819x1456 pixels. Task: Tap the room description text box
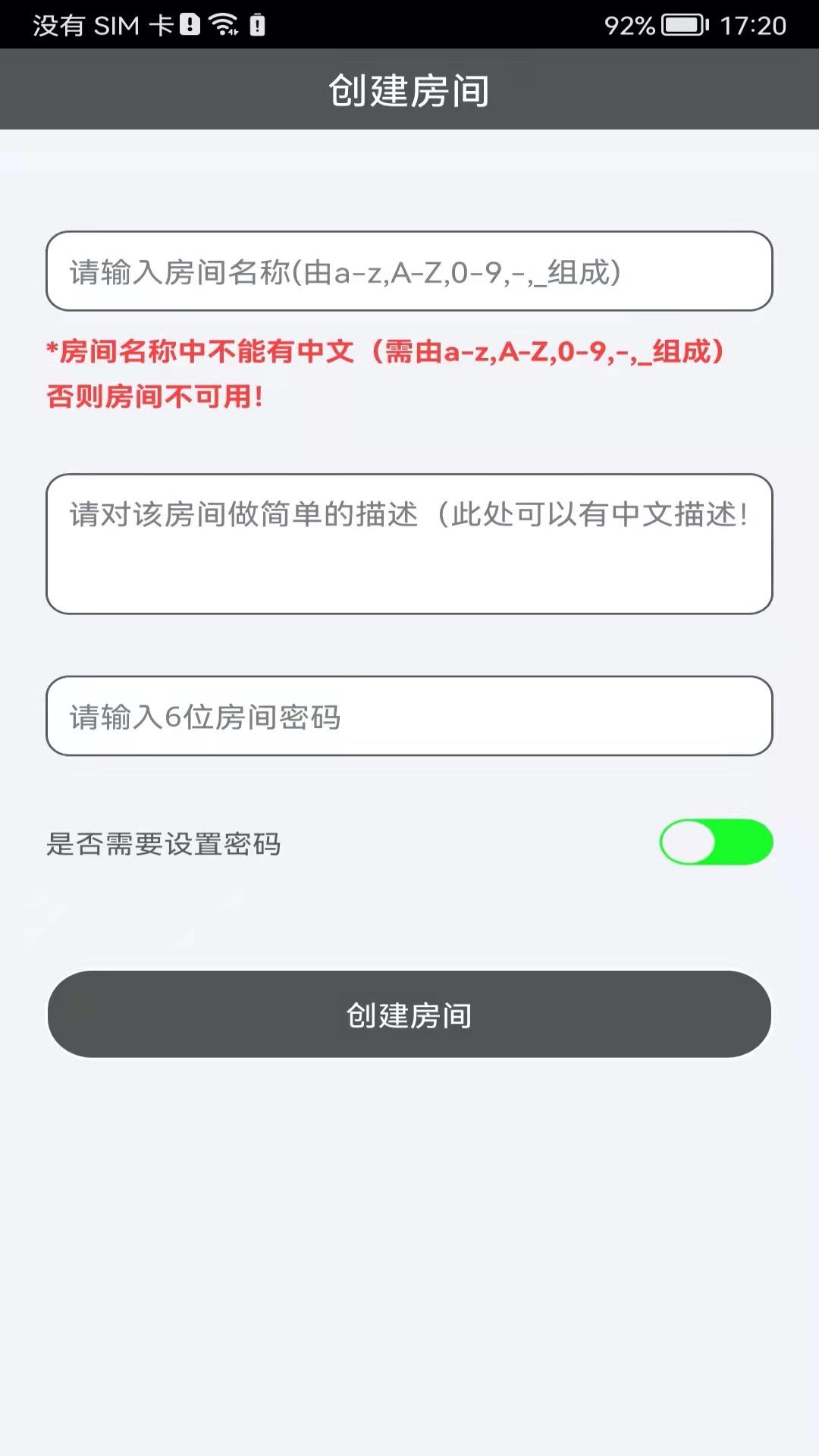tap(409, 544)
